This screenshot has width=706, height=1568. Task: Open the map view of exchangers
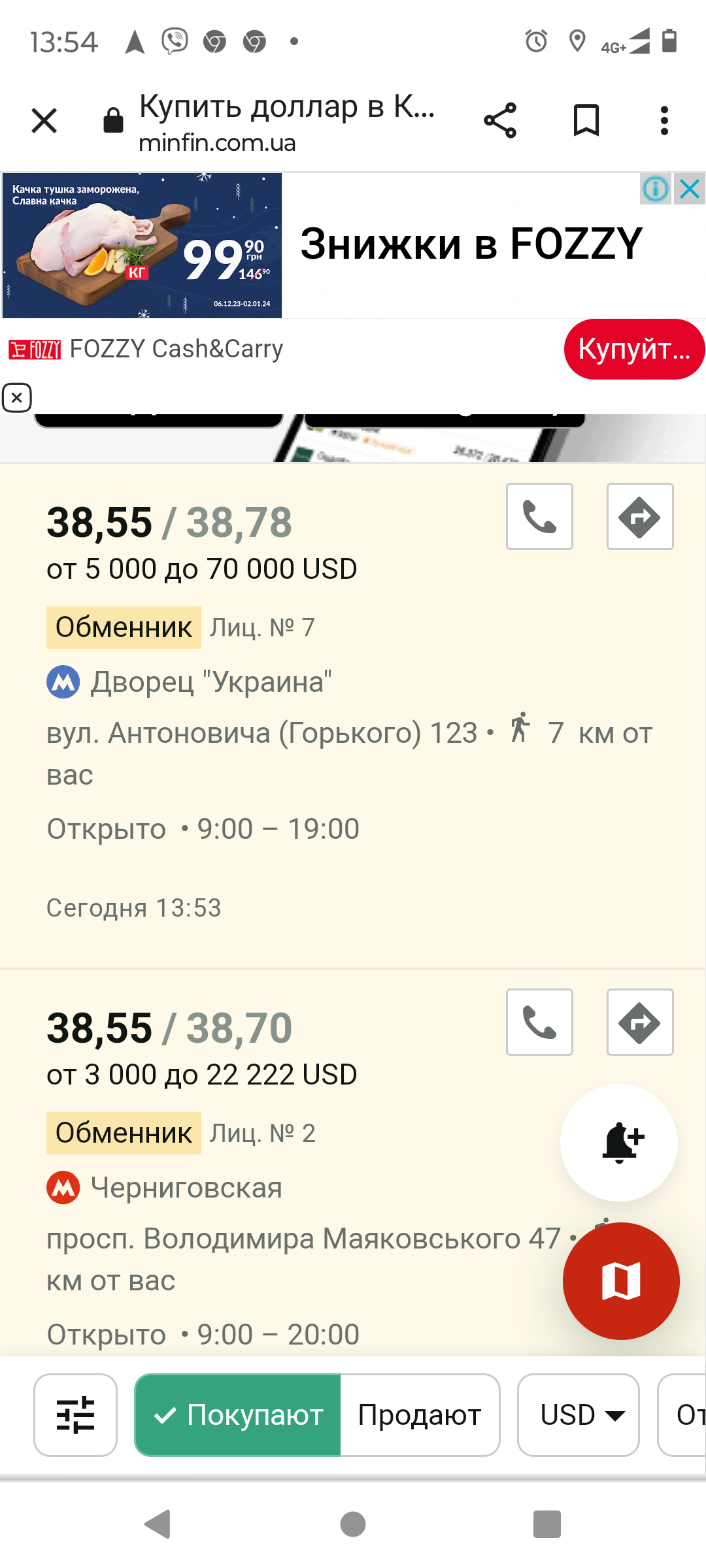[x=621, y=1281]
